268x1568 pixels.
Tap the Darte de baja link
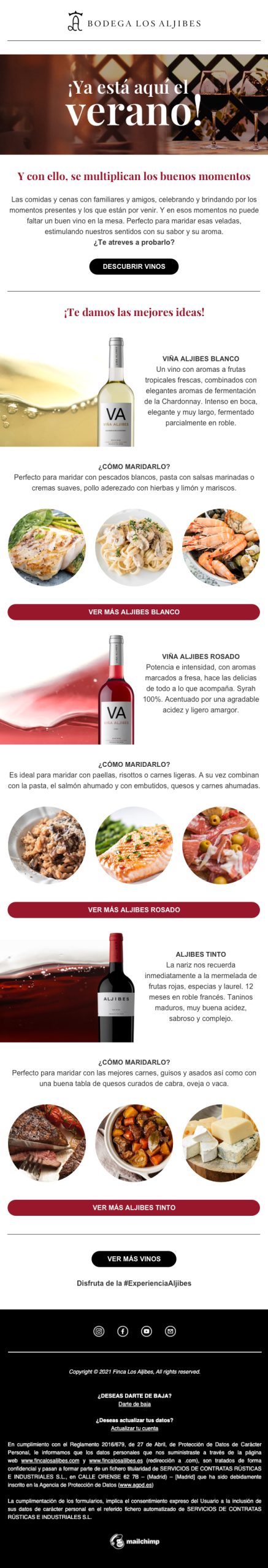[x=134, y=1404]
